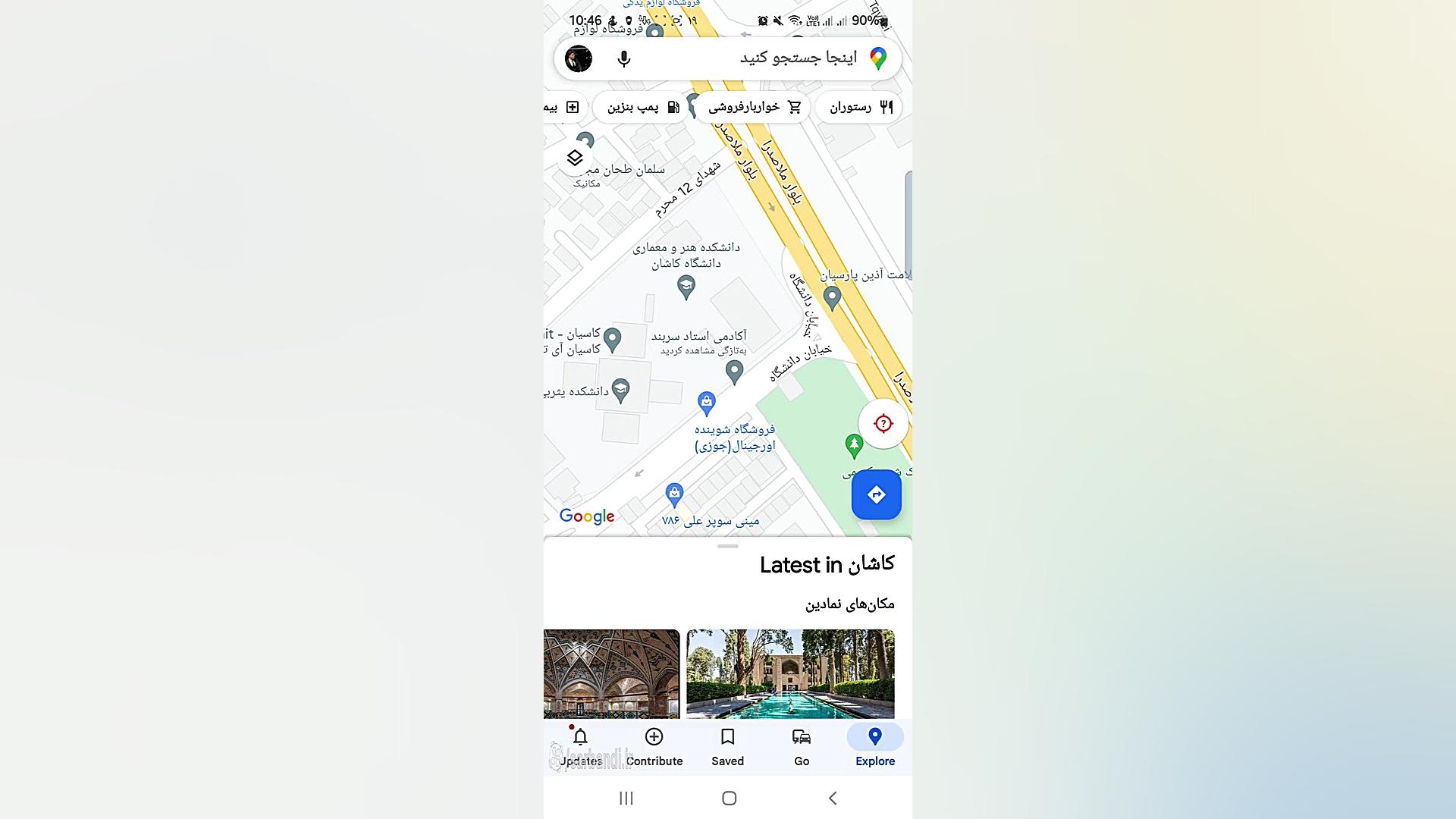Switch to the Contribute tab

pos(654,747)
